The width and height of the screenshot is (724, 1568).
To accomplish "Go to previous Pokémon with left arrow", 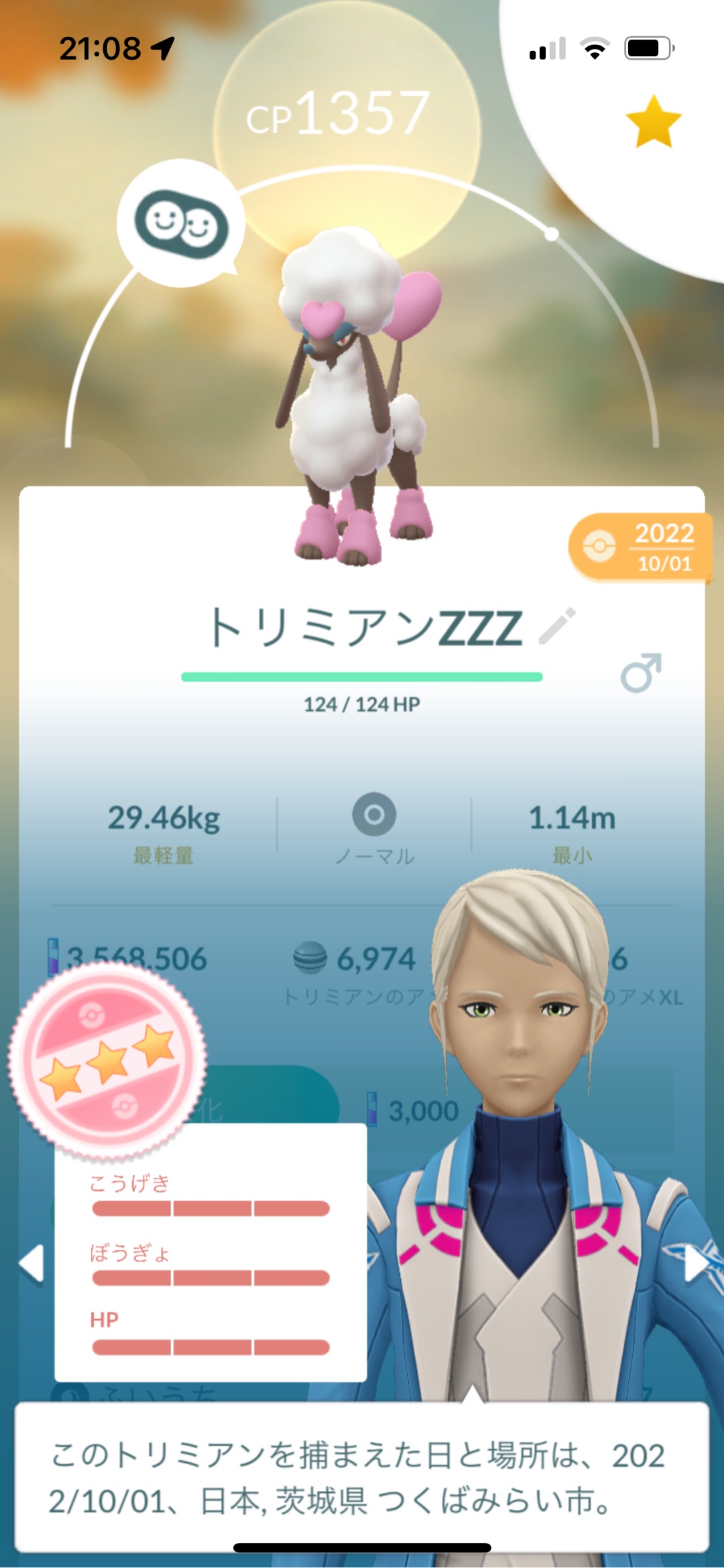I will click(x=32, y=1264).
